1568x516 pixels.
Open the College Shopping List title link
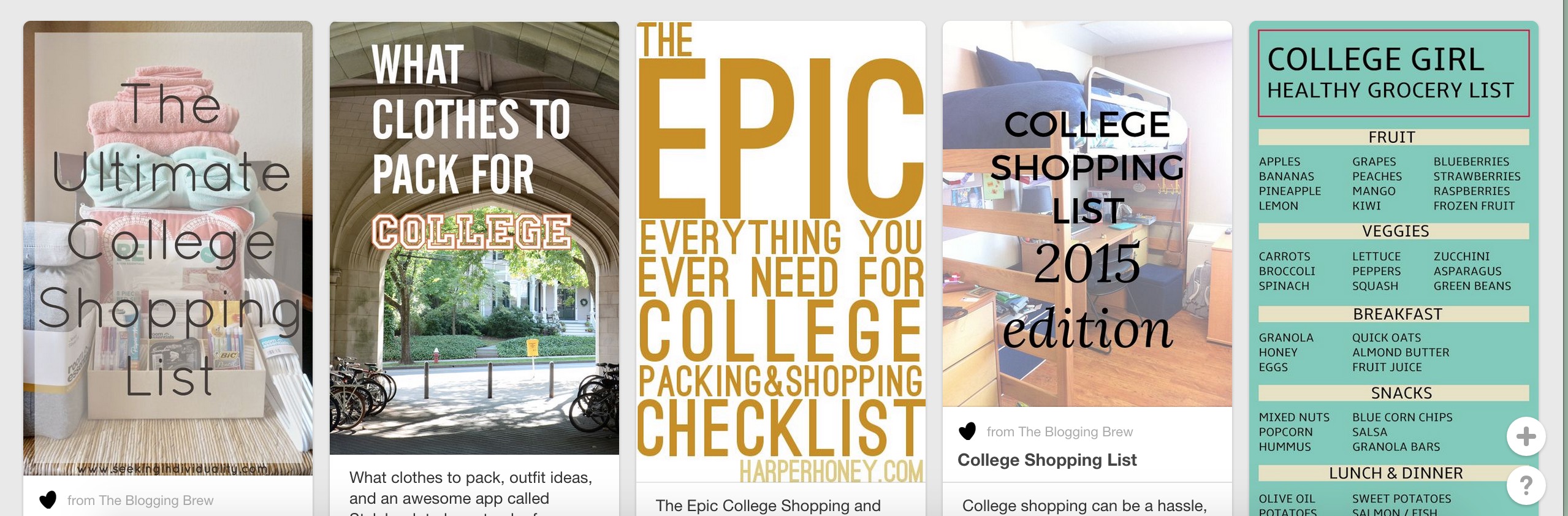1047,460
